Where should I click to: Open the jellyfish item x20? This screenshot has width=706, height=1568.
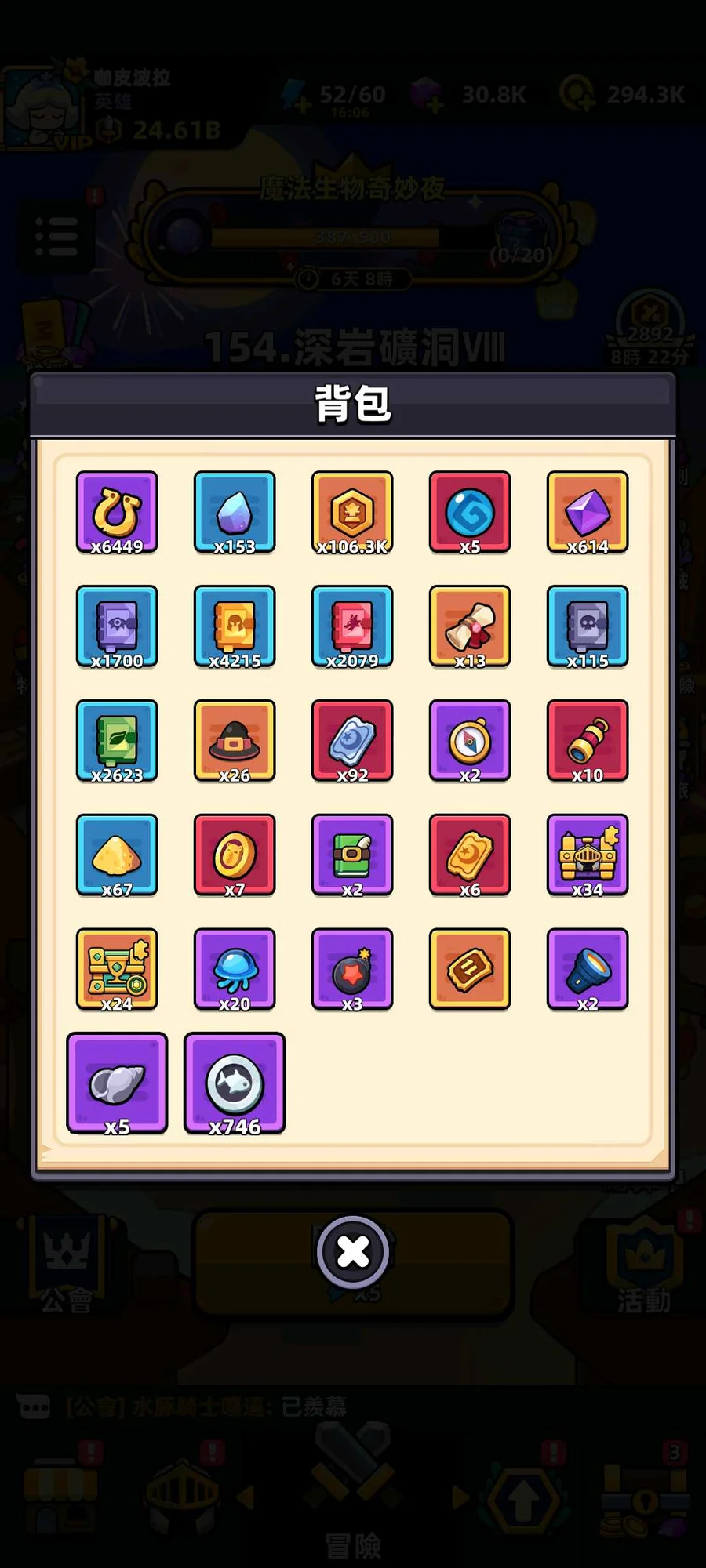tap(235, 970)
